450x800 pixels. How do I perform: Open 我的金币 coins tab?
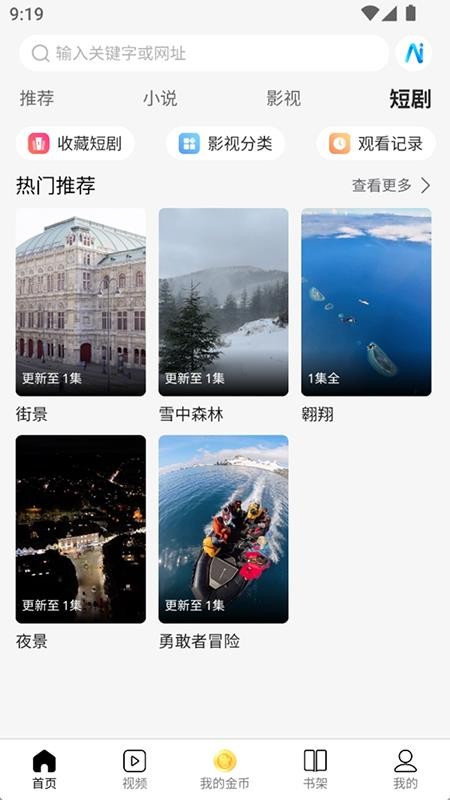coord(224,769)
